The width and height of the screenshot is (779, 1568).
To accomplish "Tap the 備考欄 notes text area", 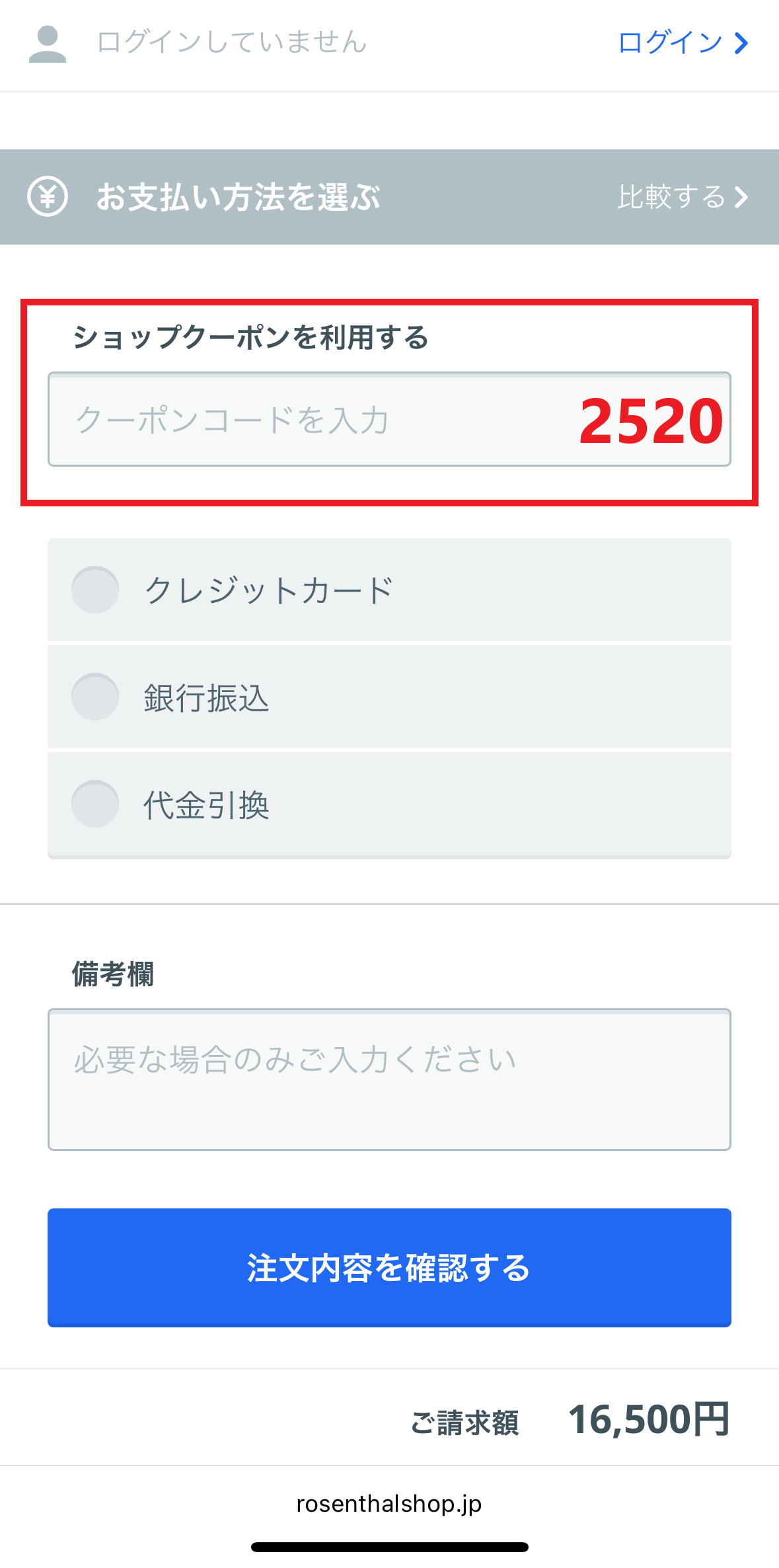I will (x=389, y=1079).
